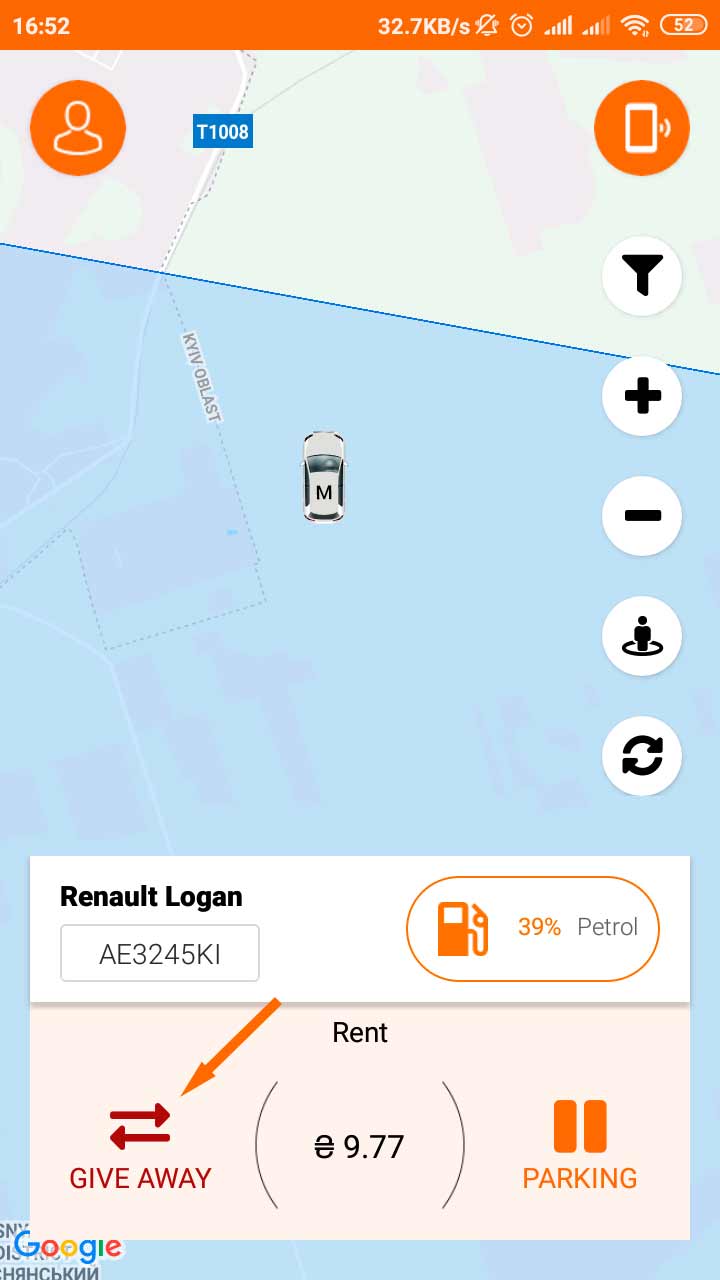
Task: Select the Renault Logan car marker on map
Action: point(323,477)
